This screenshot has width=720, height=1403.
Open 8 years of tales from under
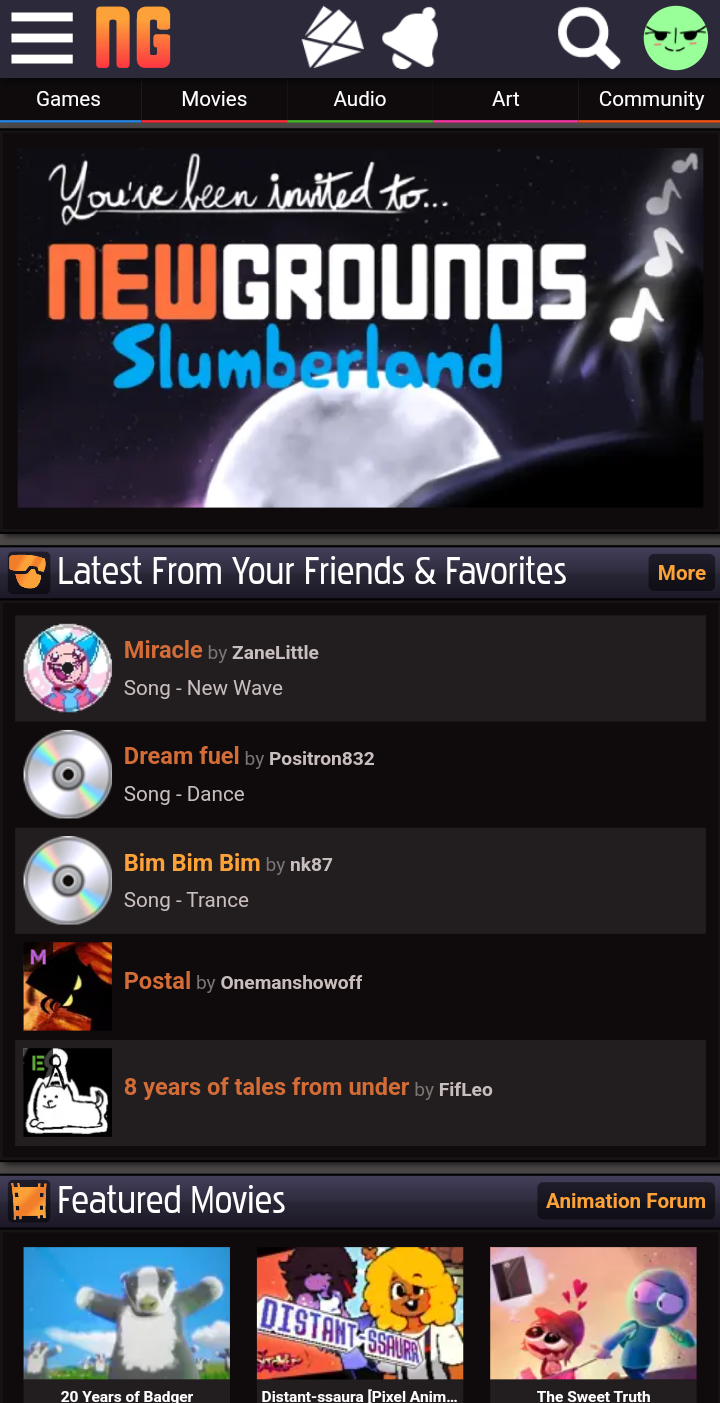click(x=266, y=1087)
